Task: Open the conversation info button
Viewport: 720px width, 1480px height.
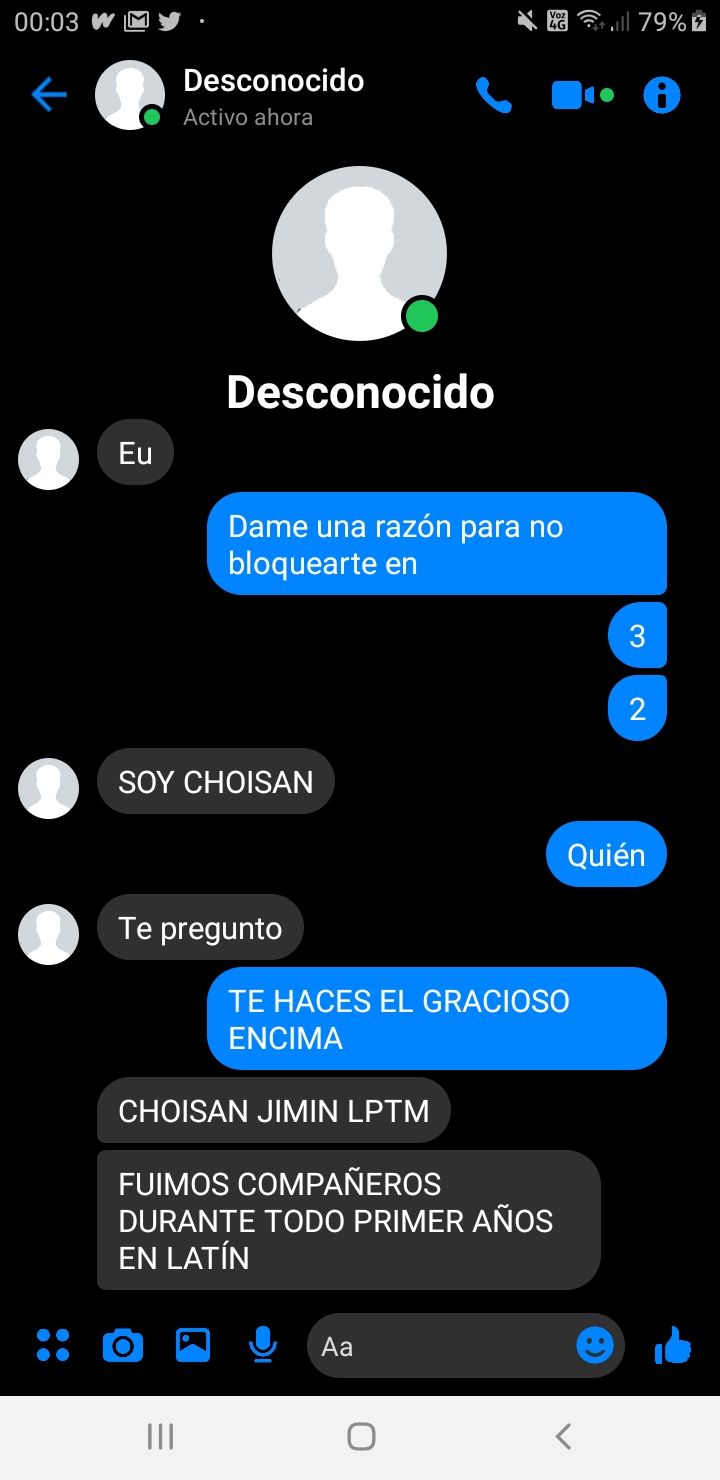Action: [x=662, y=96]
